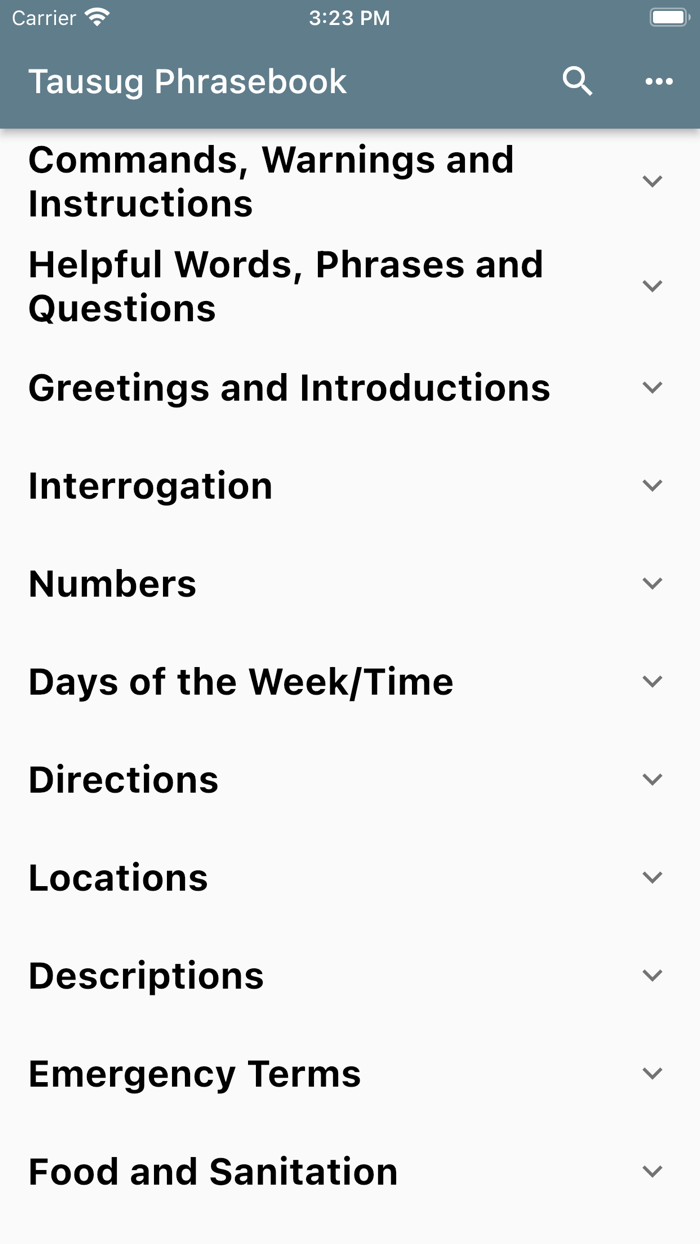Open the Directions section
This screenshot has height=1244, width=700.
pos(652,779)
